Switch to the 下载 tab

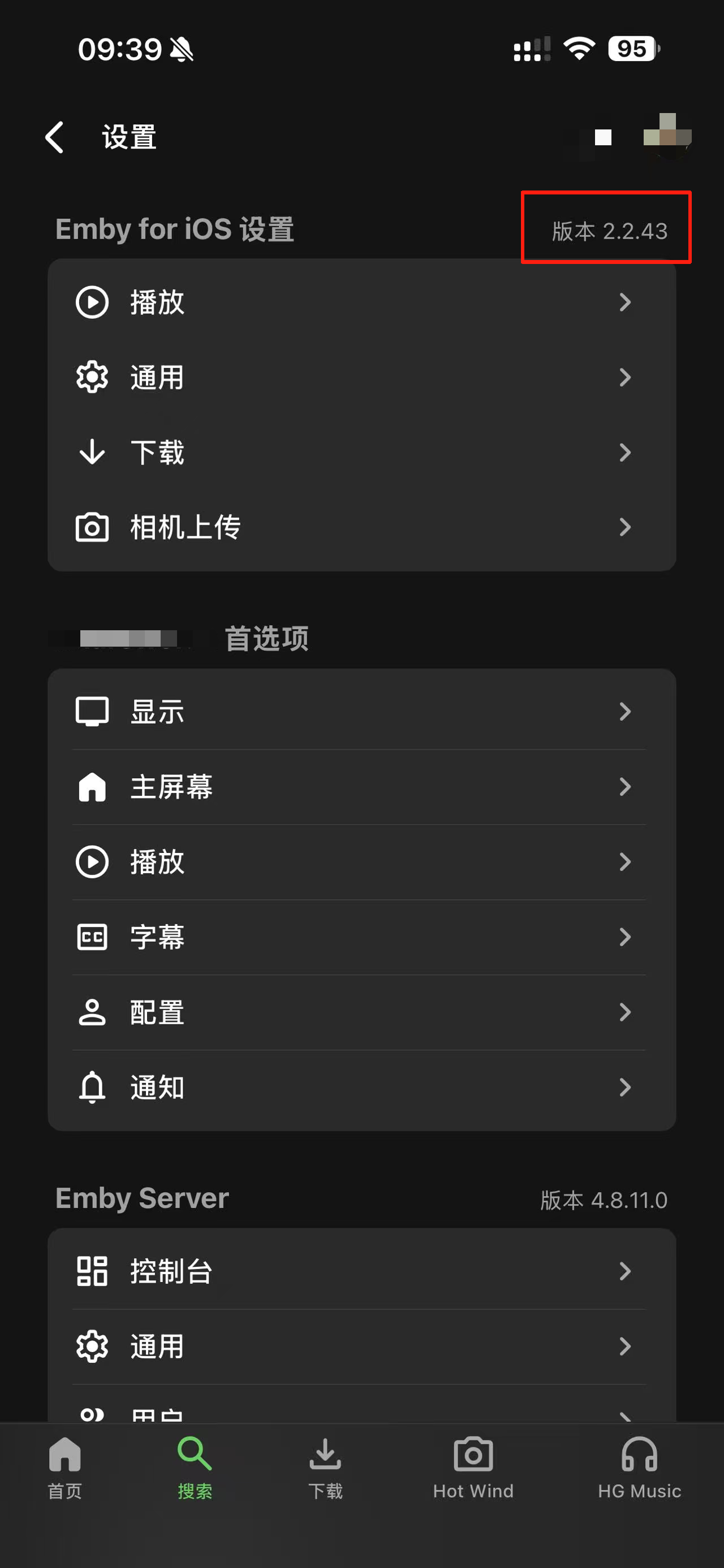[x=325, y=1467]
